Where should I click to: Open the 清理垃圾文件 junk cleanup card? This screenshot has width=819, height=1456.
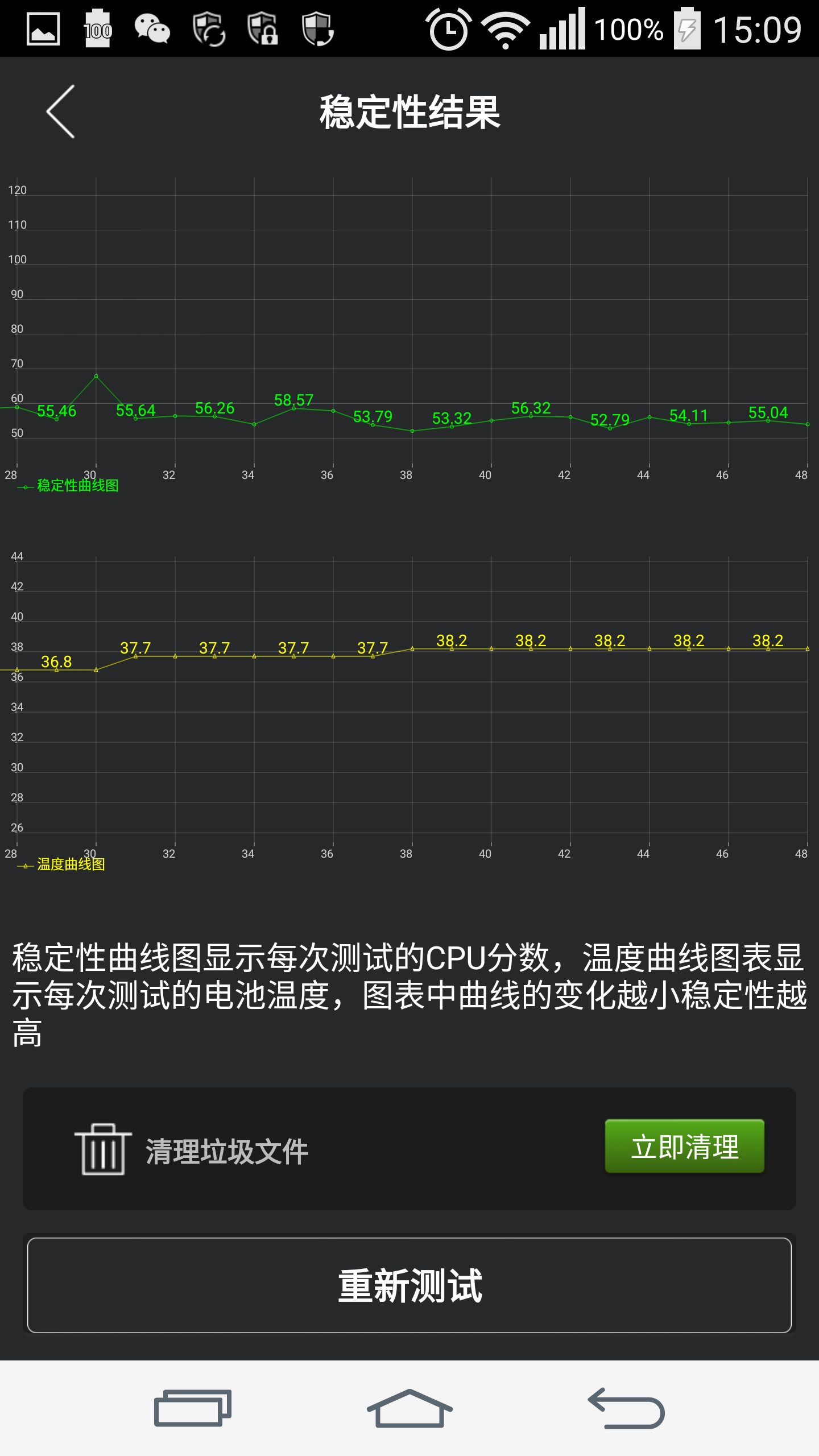point(409,1148)
